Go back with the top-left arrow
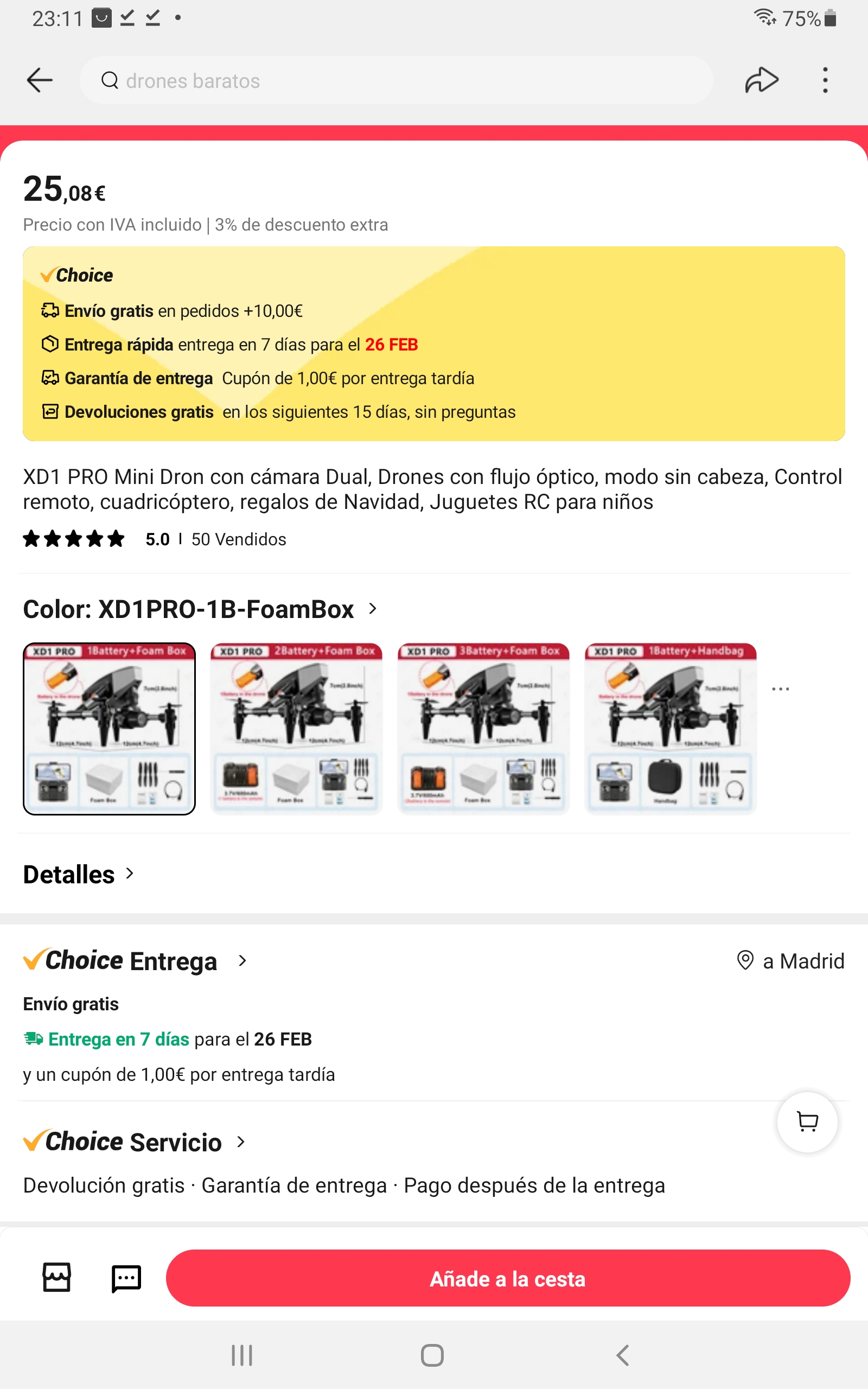The width and height of the screenshot is (868, 1389). click(x=40, y=80)
